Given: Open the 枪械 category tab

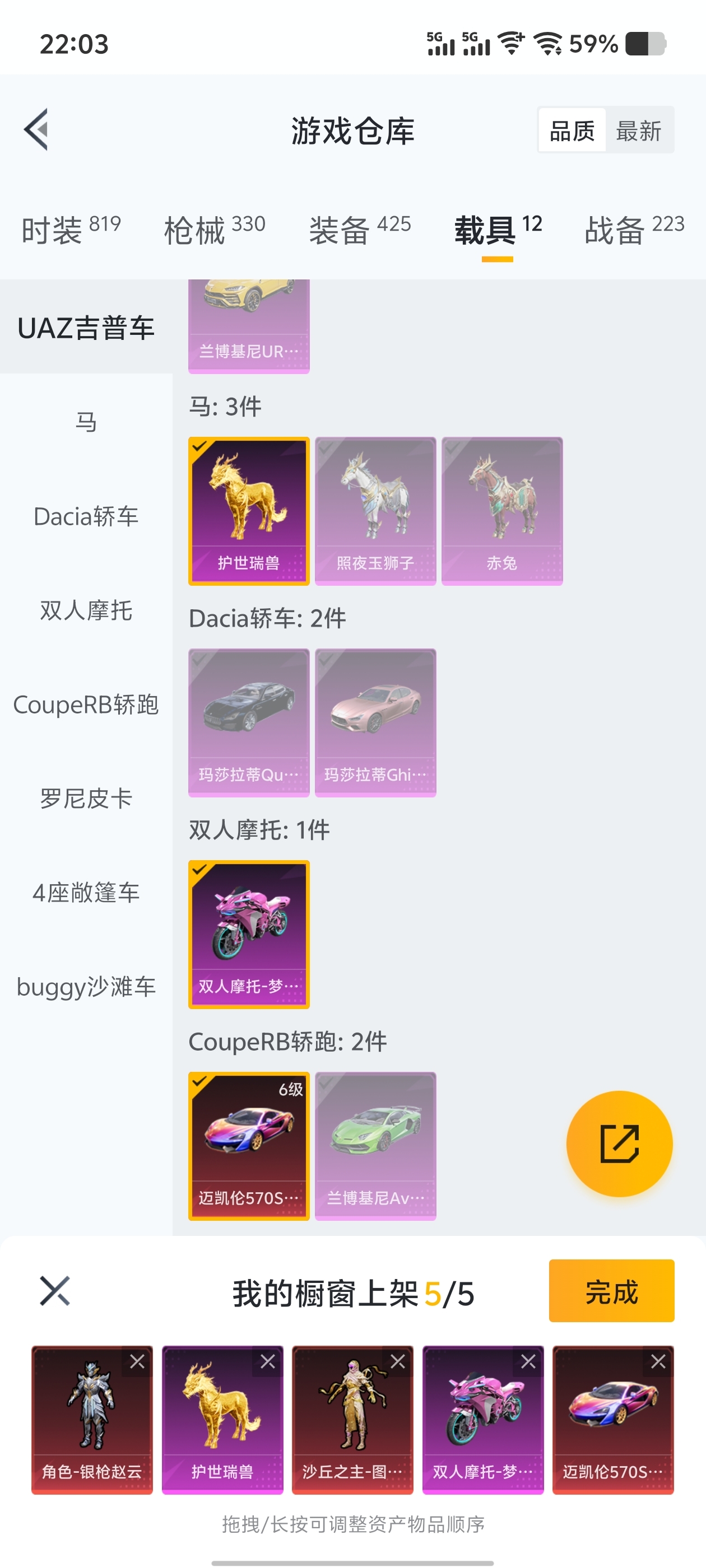Looking at the screenshot, I should [x=215, y=230].
